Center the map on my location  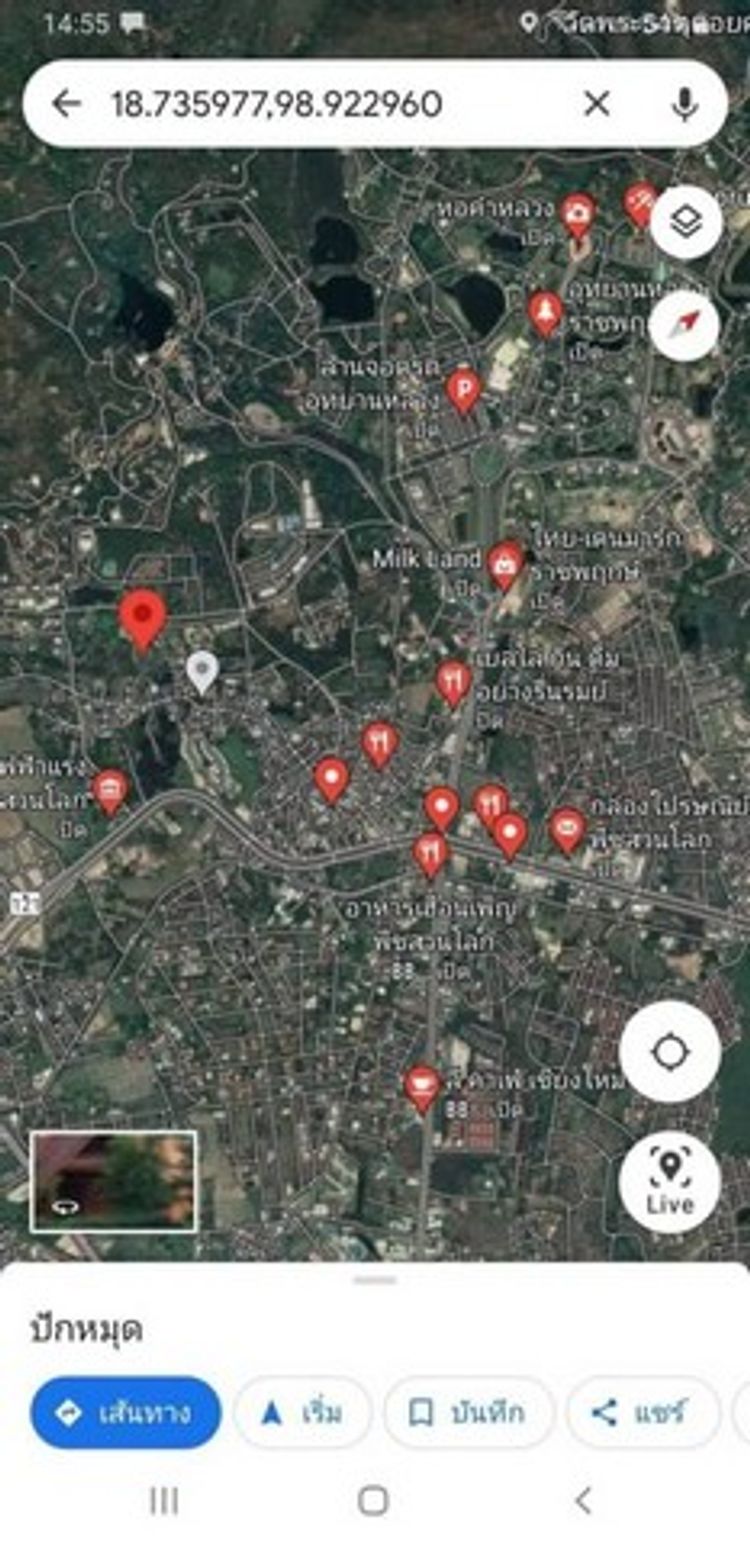point(670,1052)
